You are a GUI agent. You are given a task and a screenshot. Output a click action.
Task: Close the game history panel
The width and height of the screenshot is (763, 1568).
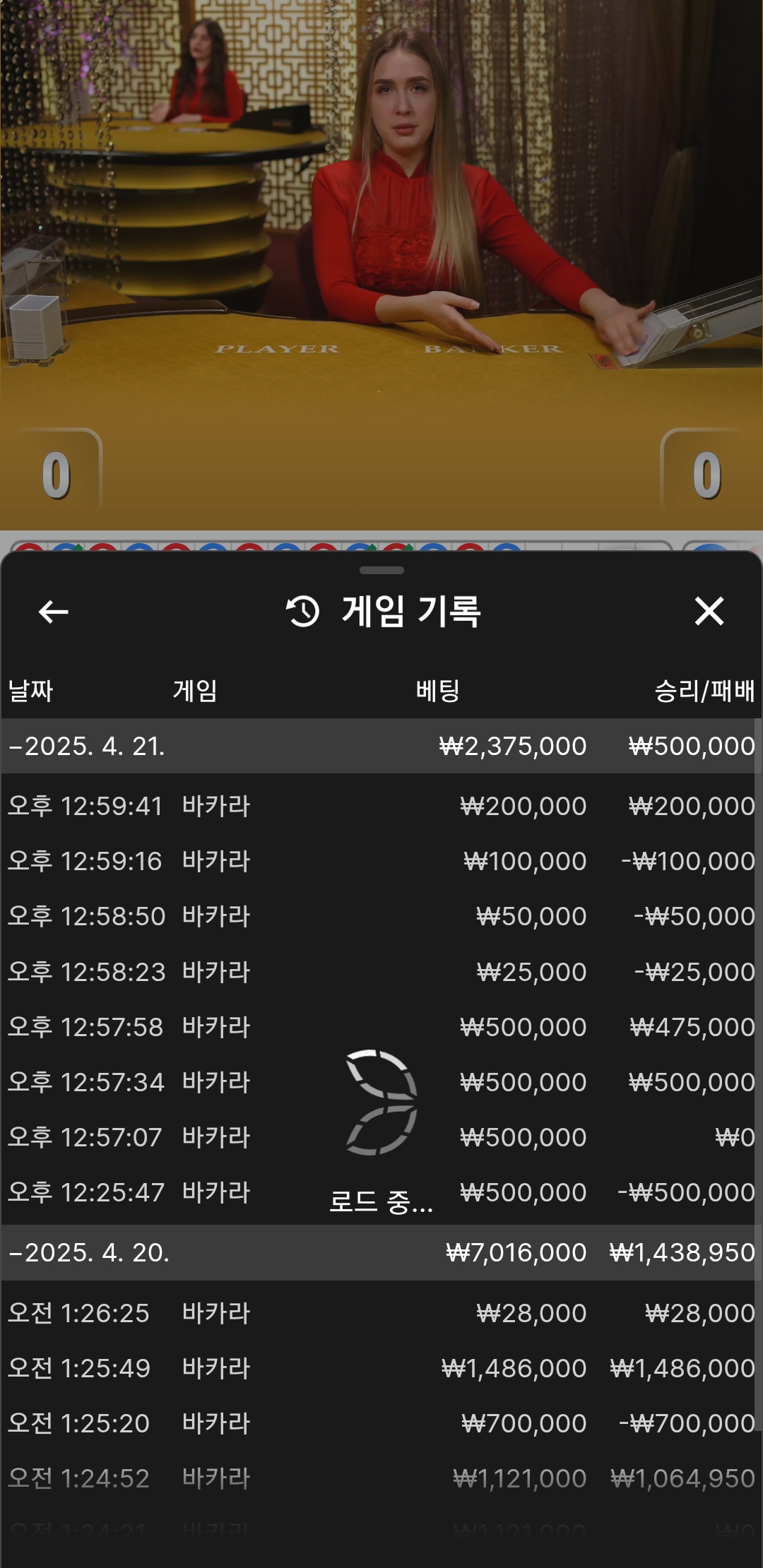point(709,611)
